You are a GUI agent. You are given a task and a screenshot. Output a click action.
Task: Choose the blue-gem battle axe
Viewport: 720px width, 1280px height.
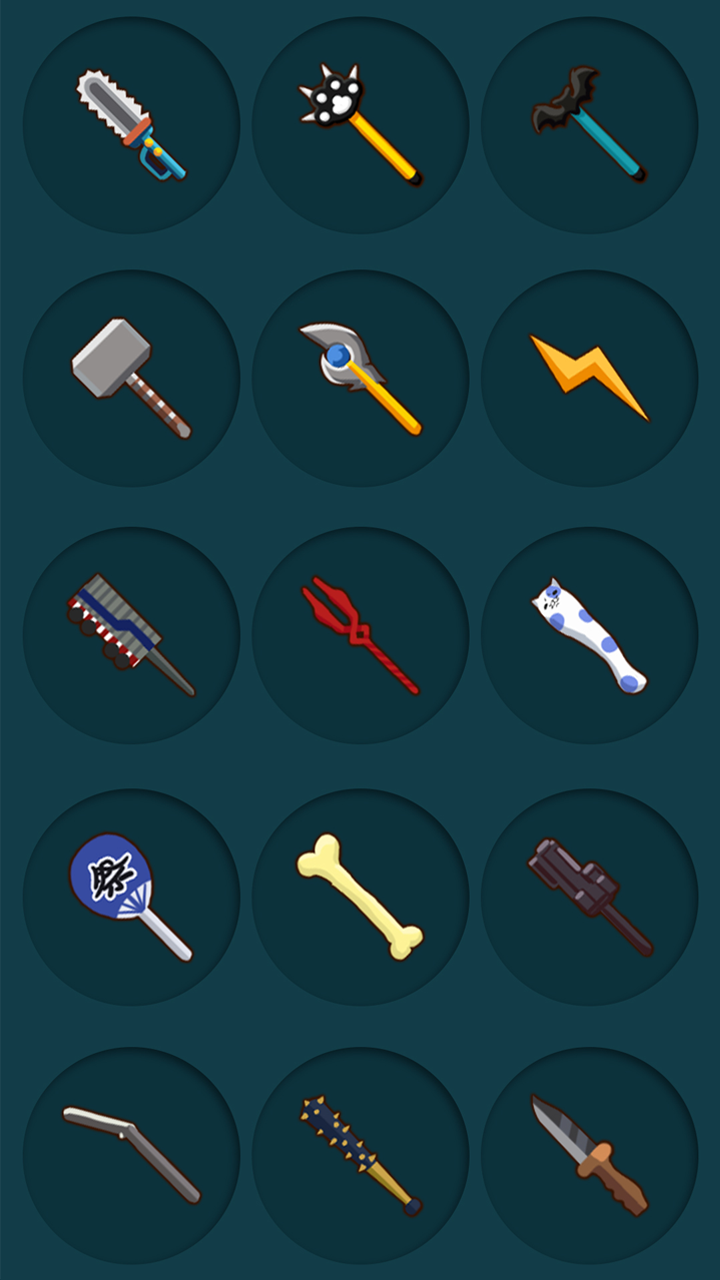click(x=360, y=378)
